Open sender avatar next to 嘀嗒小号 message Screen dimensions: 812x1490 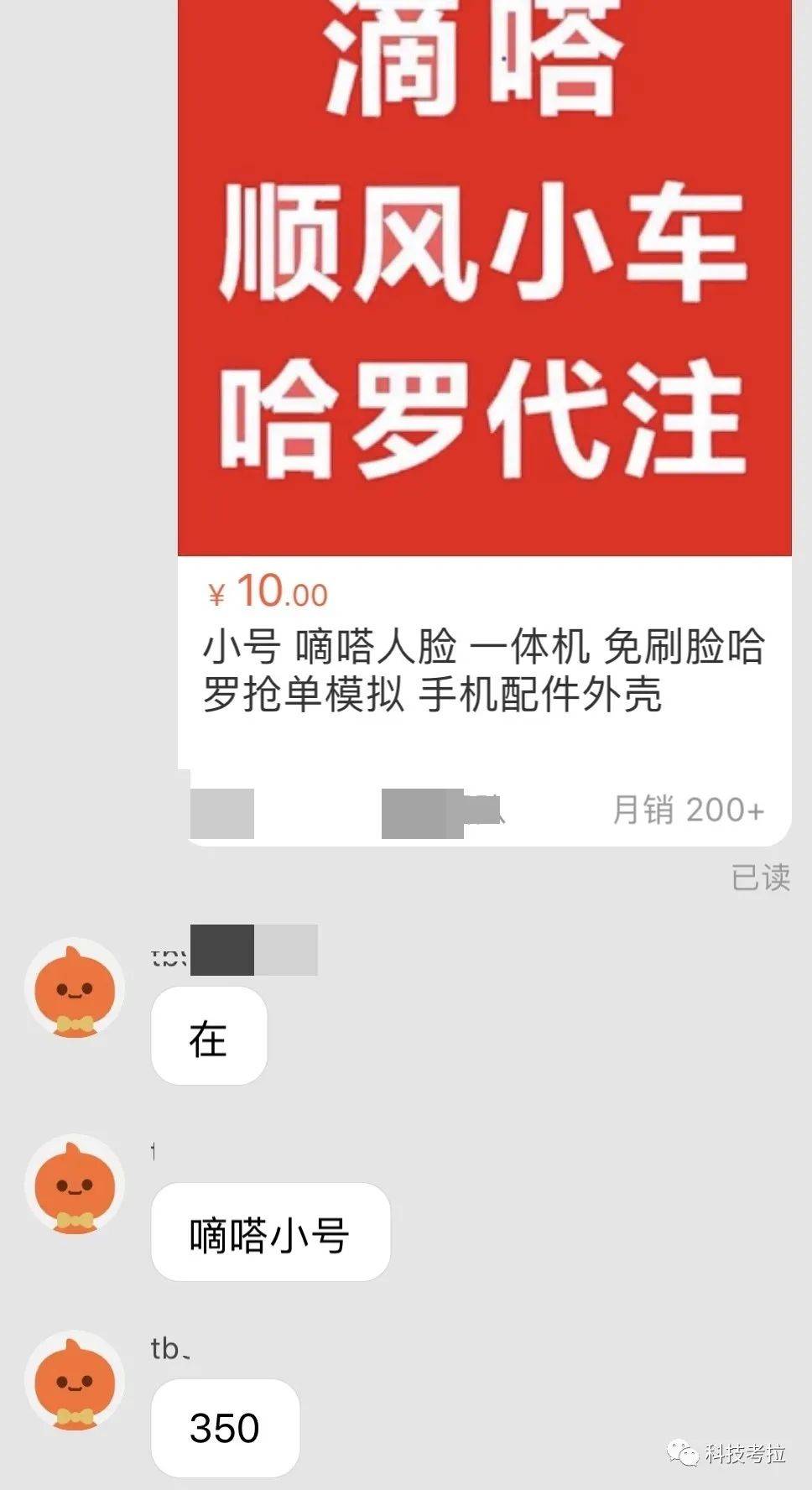[x=75, y=1184]
